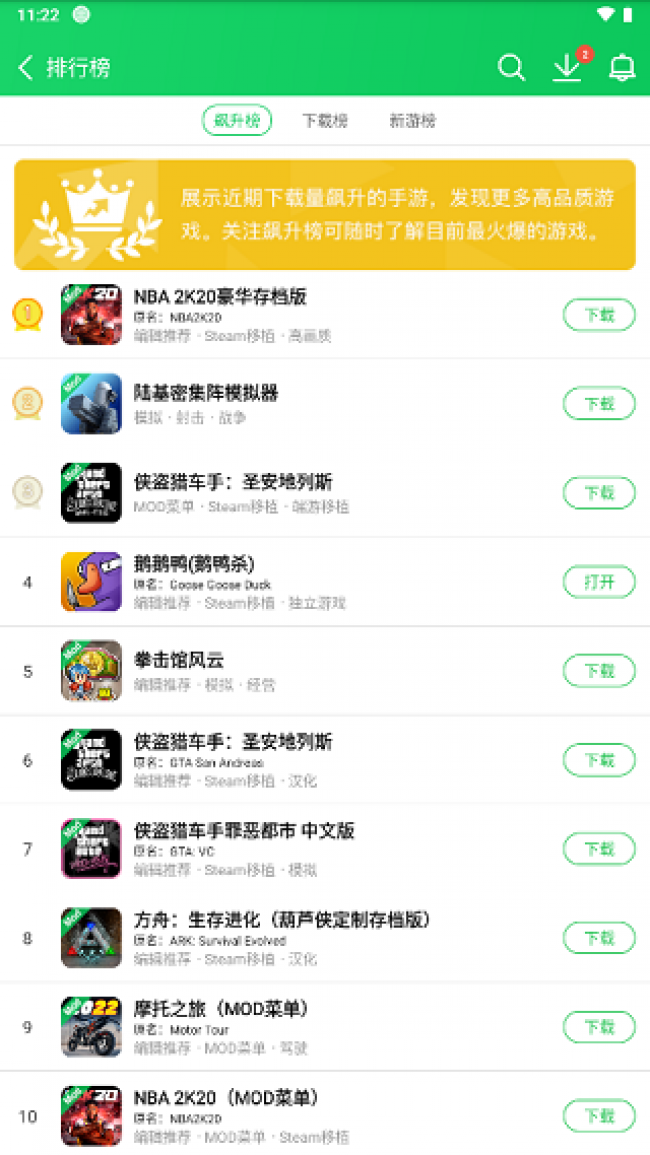
Task: Download NBA 2K20豪华存档版
Action: [599, 315]
